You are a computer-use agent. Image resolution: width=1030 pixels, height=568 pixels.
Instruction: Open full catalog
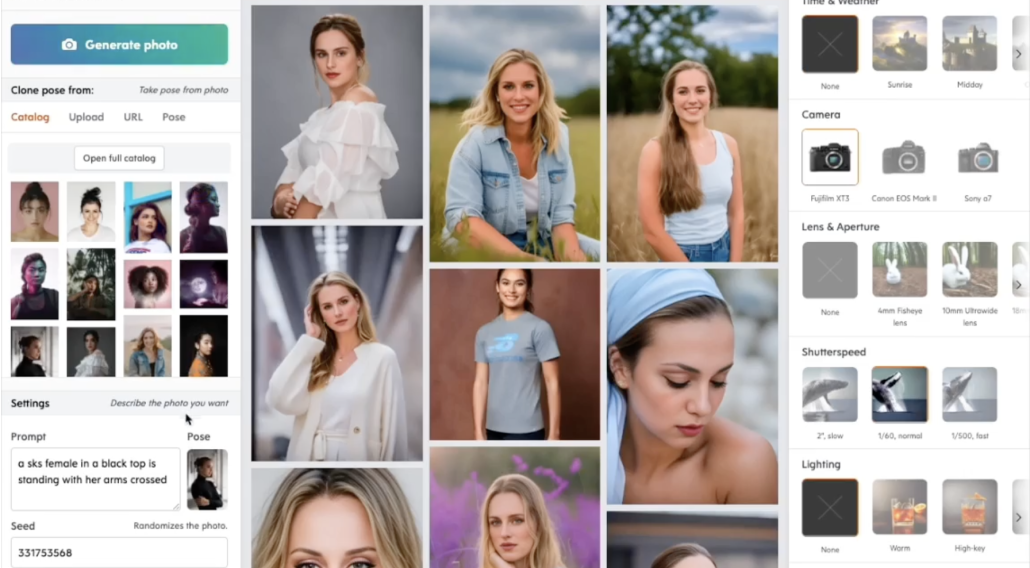click(x=119, y=158)
